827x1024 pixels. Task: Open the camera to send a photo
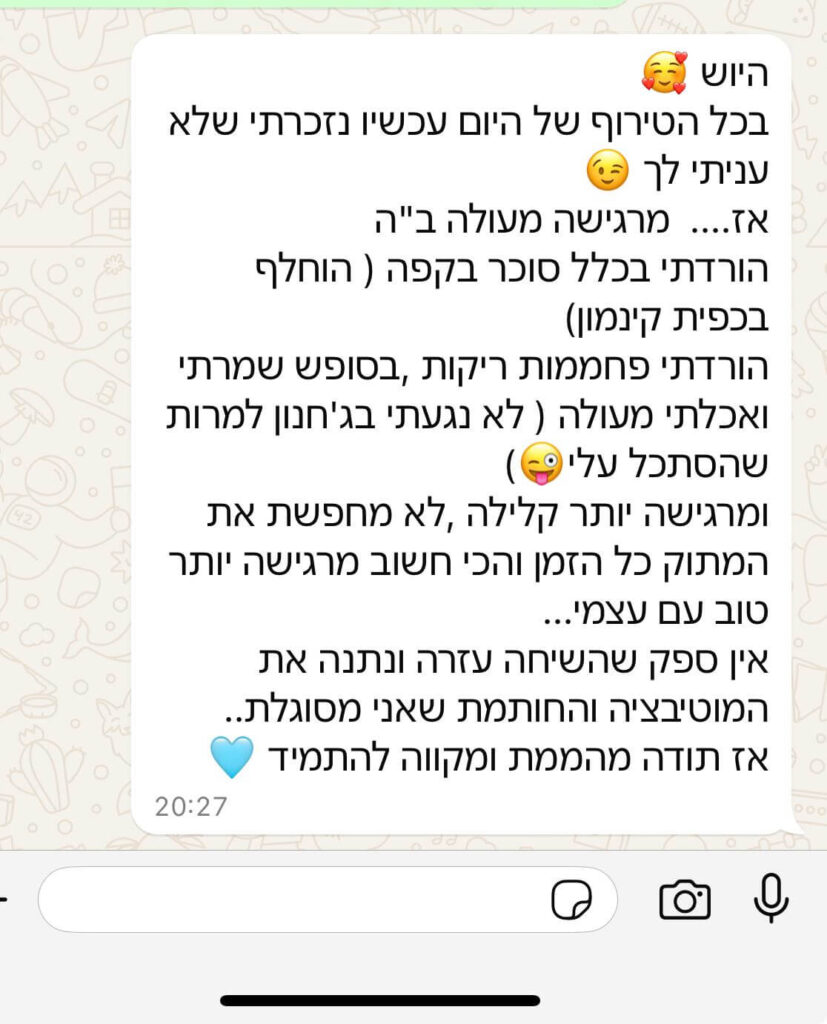click(685, 900)
